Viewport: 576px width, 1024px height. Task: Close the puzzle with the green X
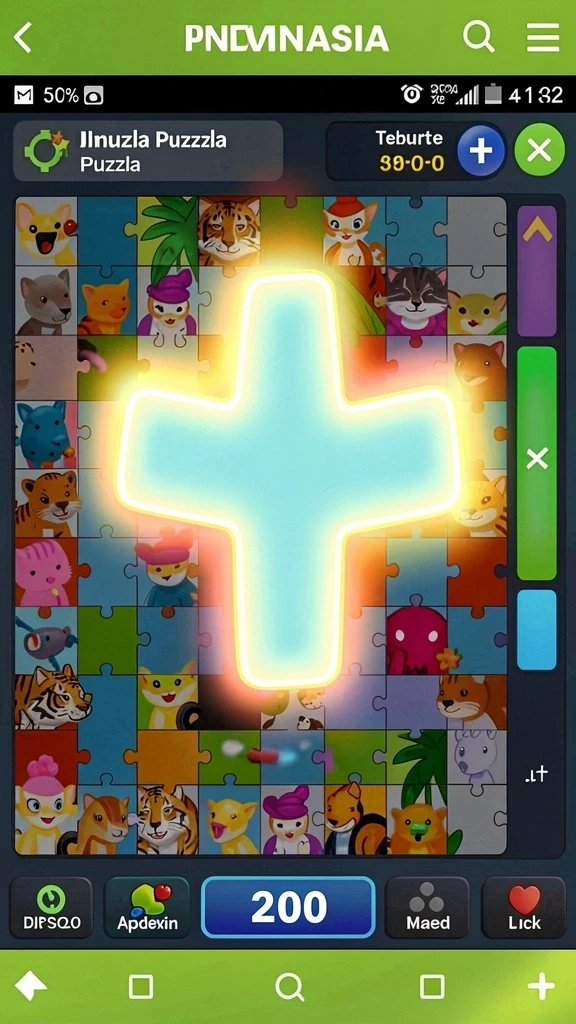point(539,150)
